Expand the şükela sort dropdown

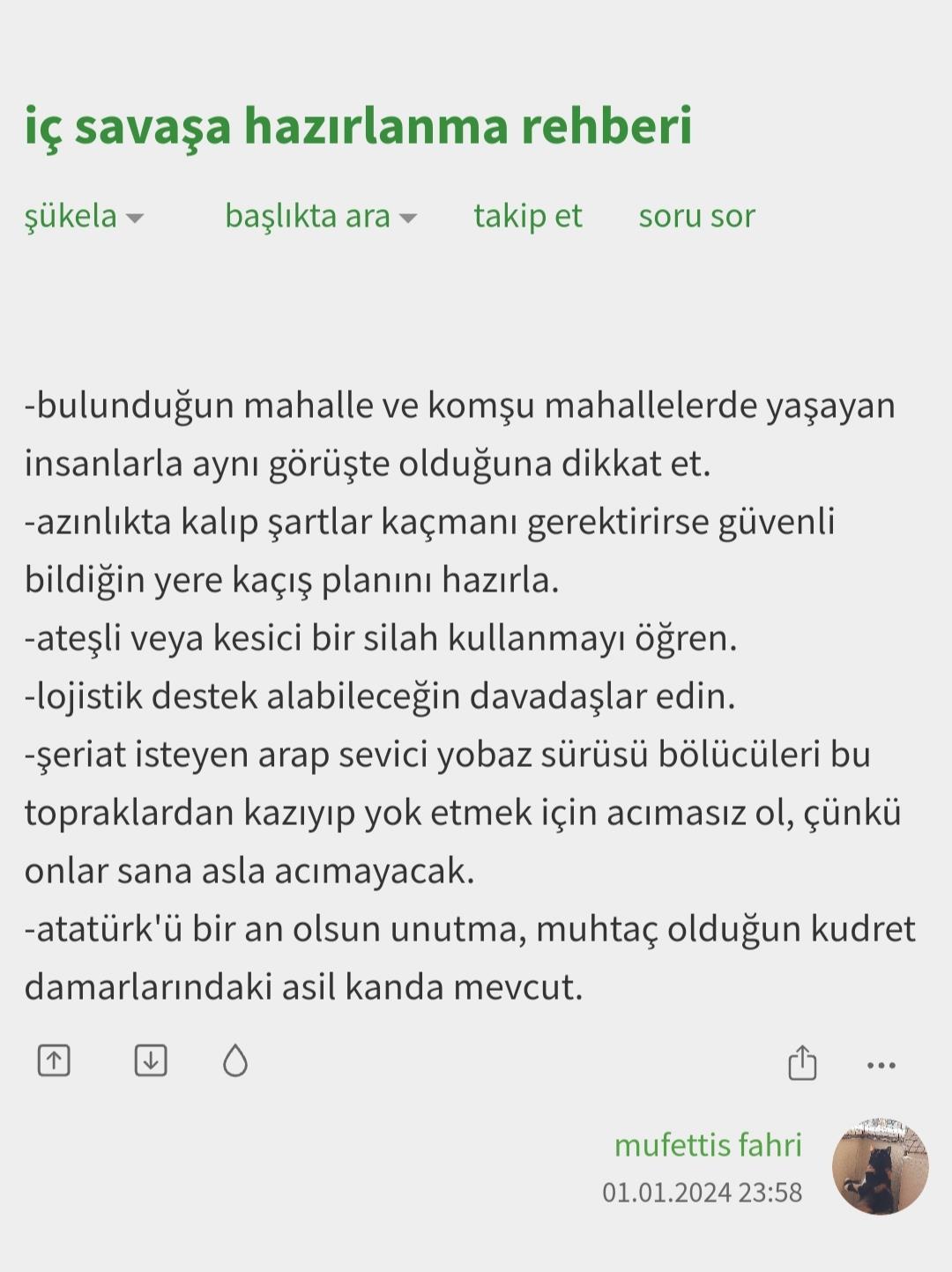pos(84,216)
